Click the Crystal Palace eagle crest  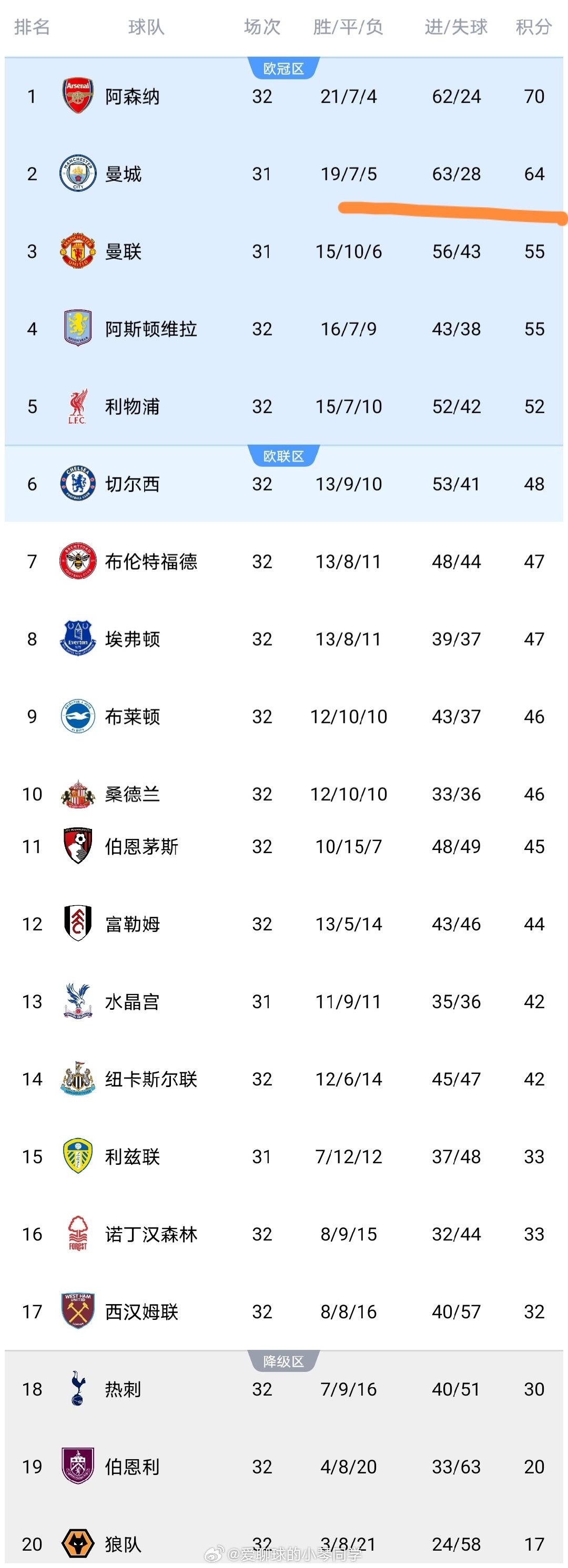pos(78,1001)
